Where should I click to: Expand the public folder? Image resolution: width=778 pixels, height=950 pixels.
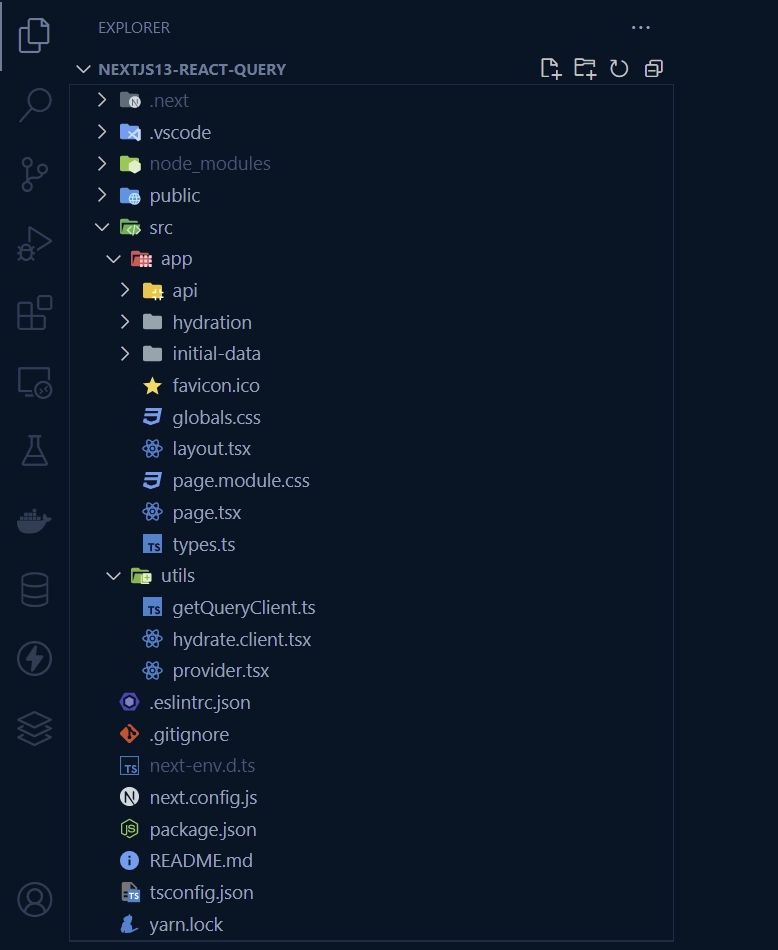point(174,196)
